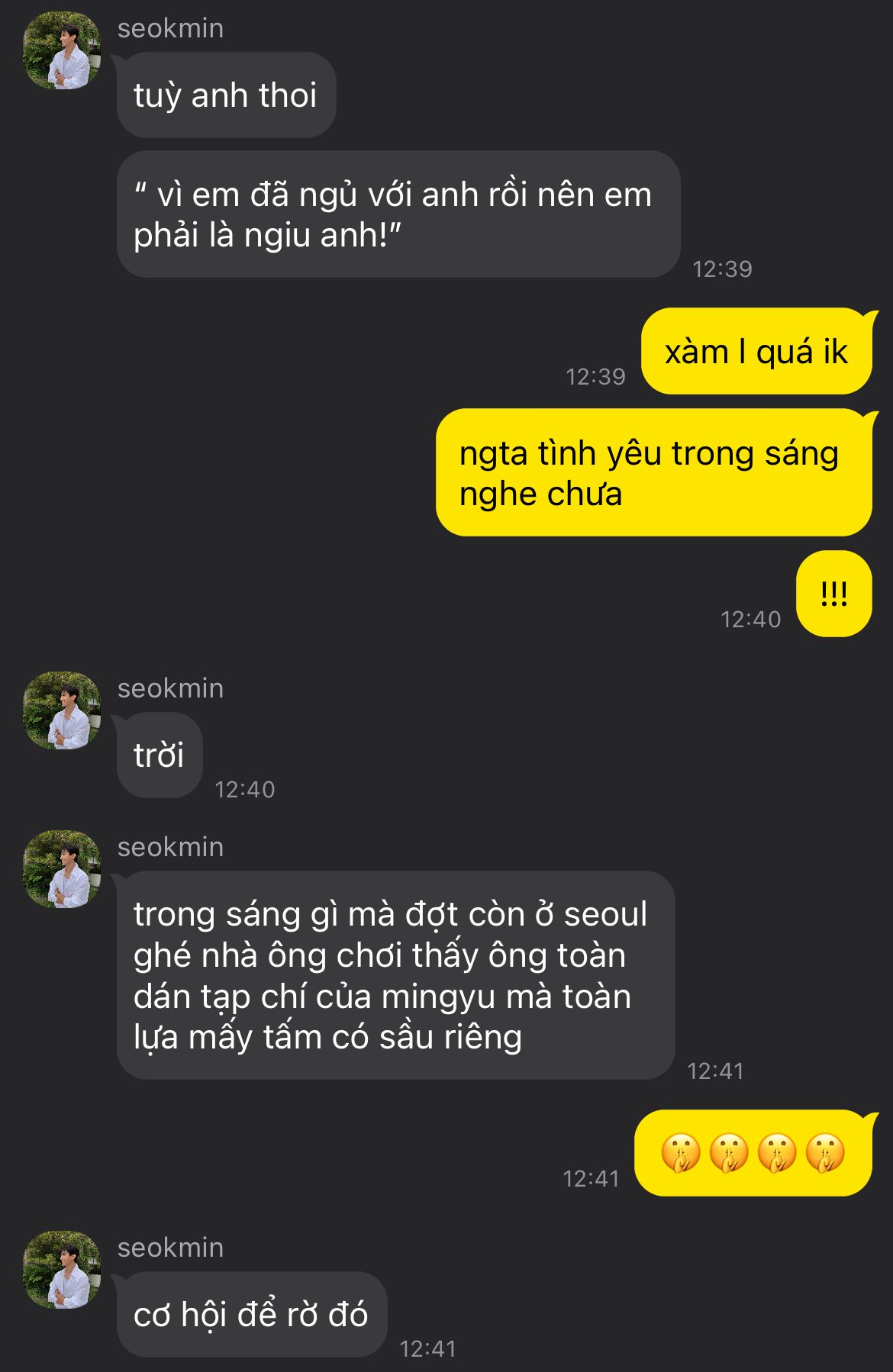
Task: View seokmin's profile from the "trong sáng gì" message
Action: [x=62, y=869]
